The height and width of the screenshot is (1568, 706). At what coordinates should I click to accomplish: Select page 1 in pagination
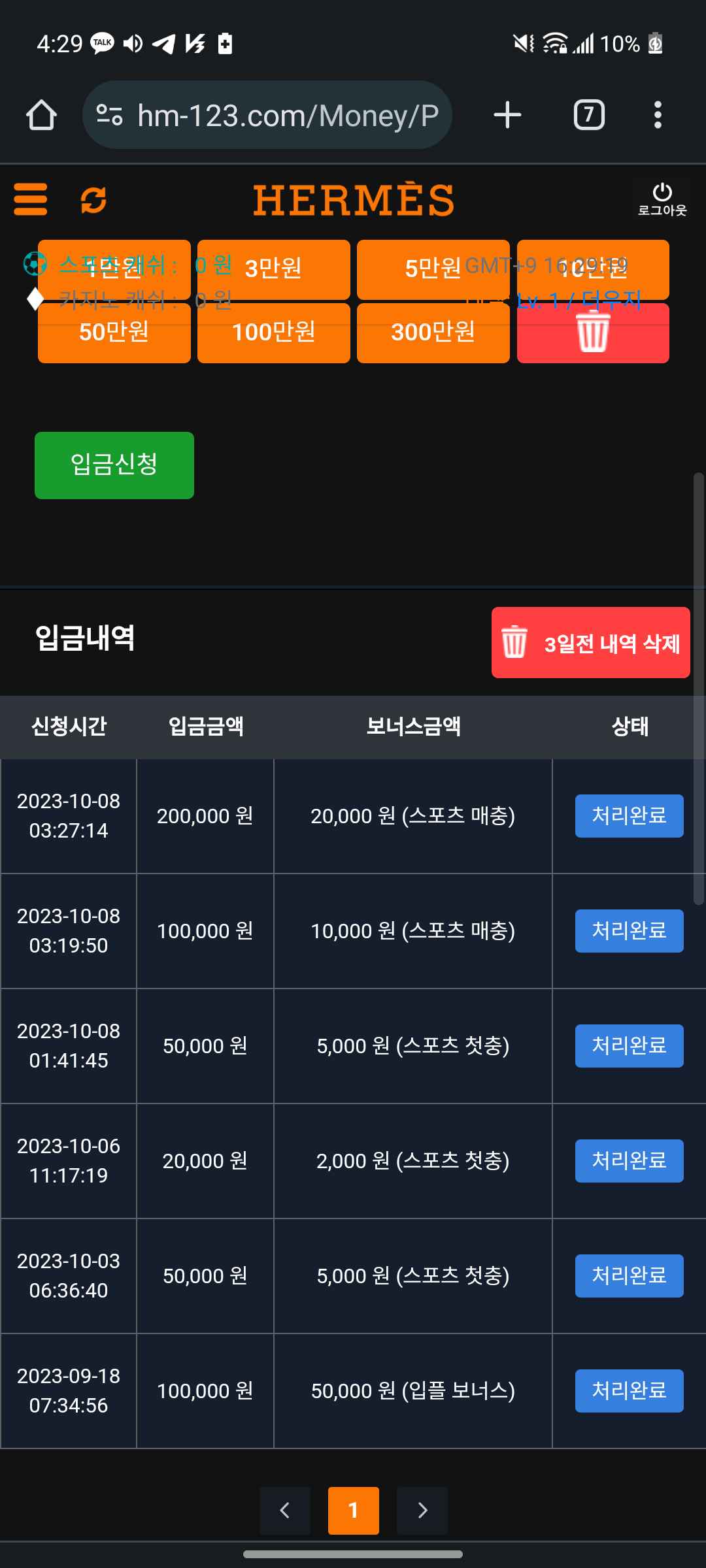353,1510
